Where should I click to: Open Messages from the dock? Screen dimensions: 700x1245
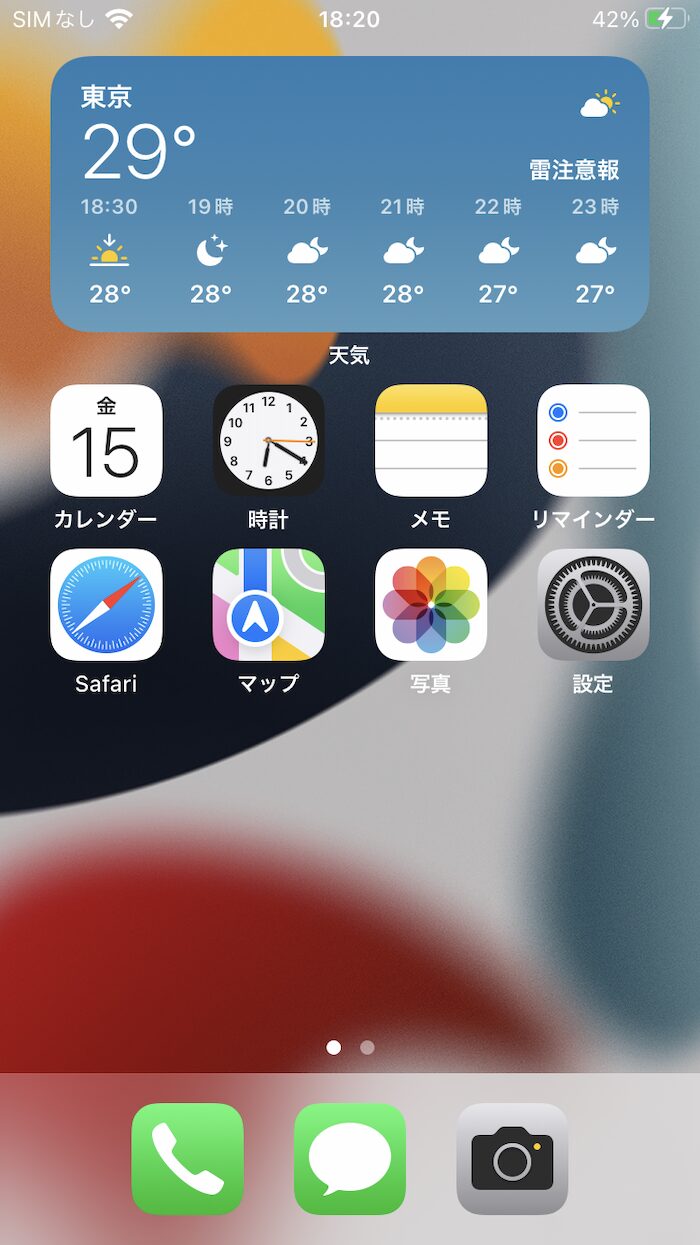point(350,1159)
